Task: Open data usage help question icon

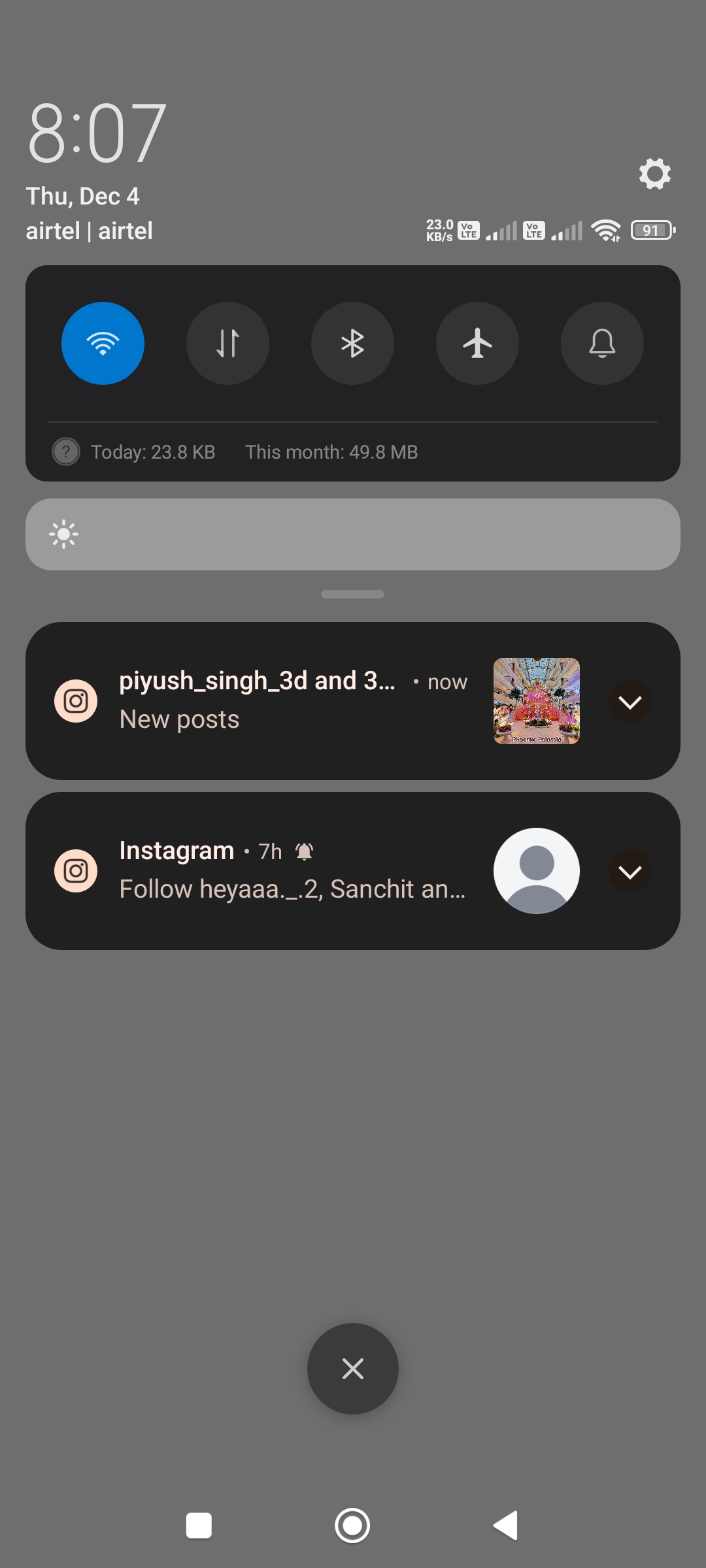Action: coord(66,451)
